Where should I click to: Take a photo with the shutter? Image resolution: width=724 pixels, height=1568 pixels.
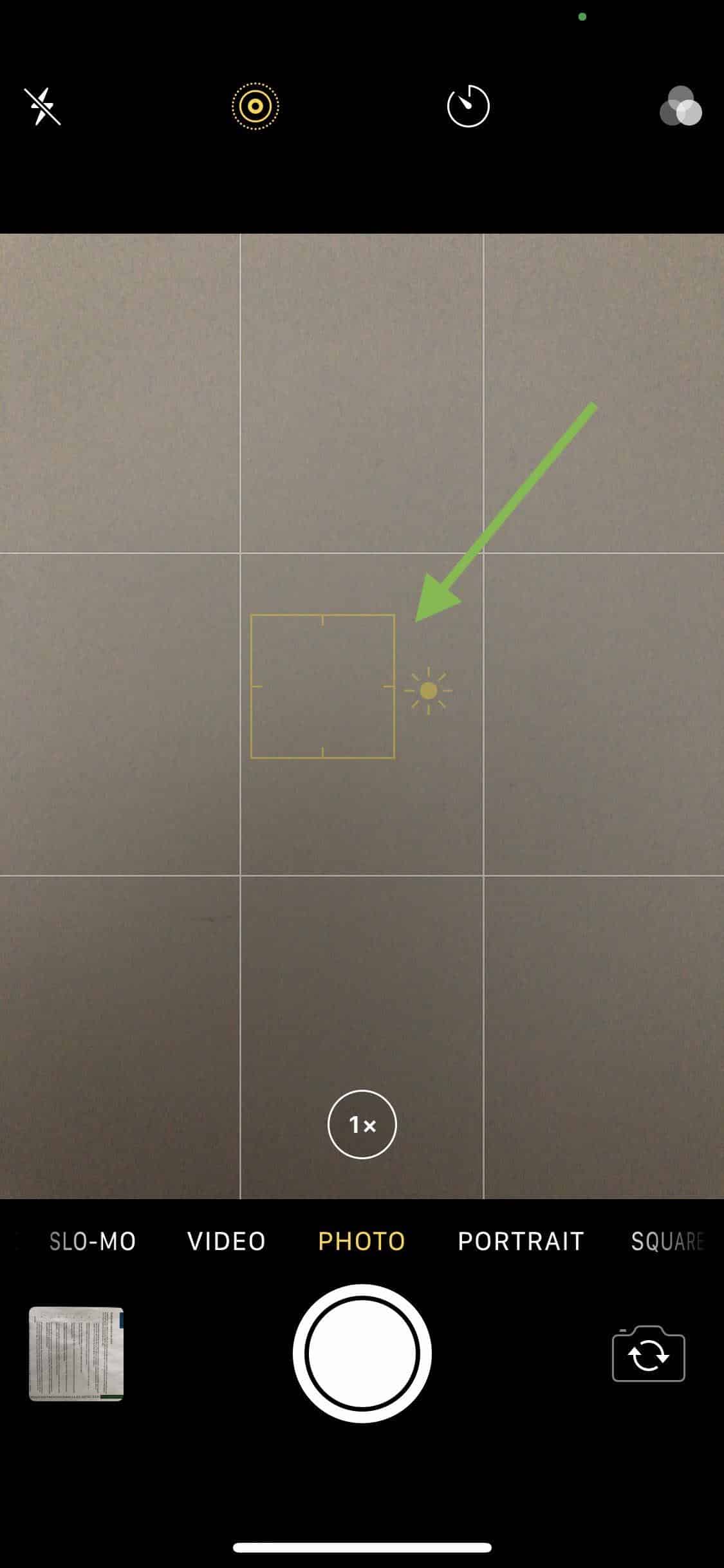[362, 1354]
